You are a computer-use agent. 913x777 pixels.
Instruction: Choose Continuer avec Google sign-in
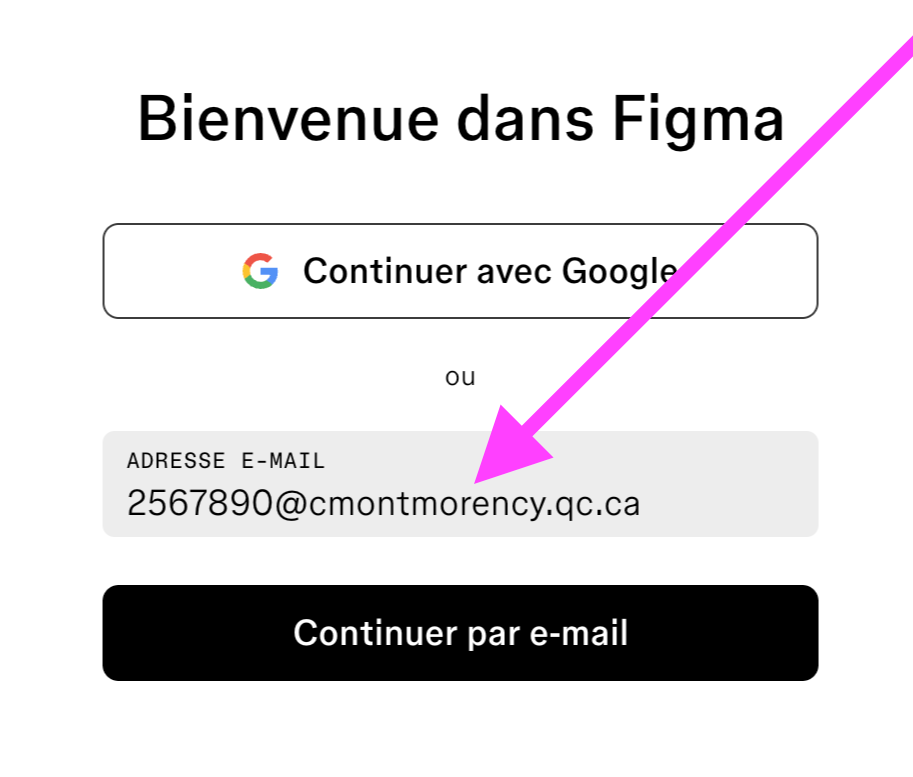point(460,271)
